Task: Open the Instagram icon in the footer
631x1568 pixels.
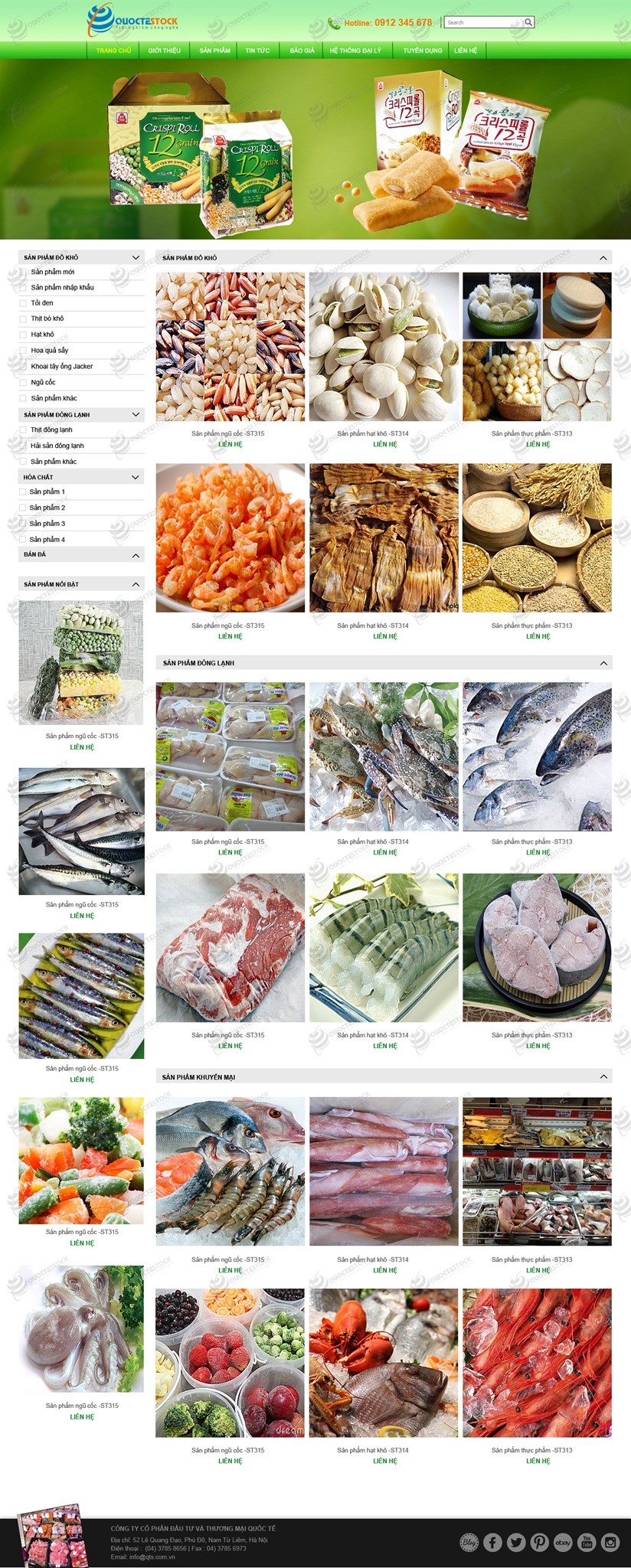Action: tap(610, 1543)
